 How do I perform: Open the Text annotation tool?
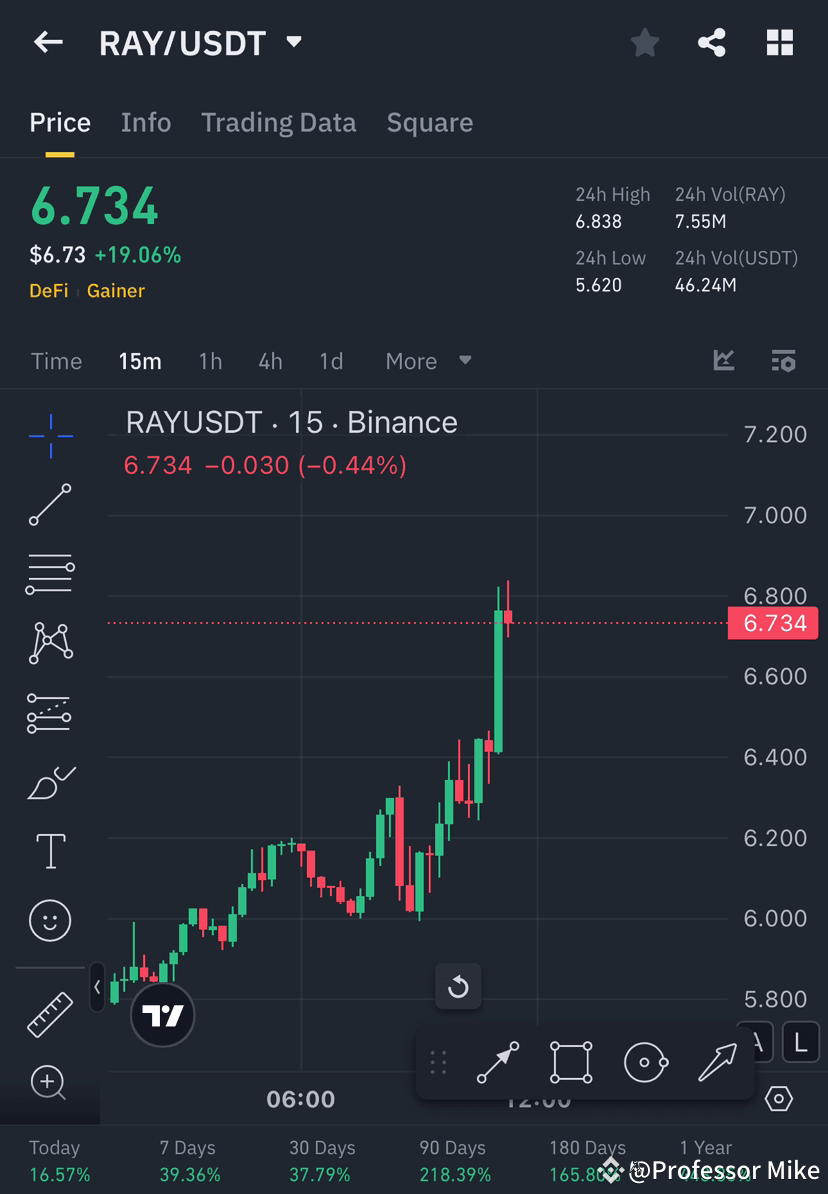50,850
